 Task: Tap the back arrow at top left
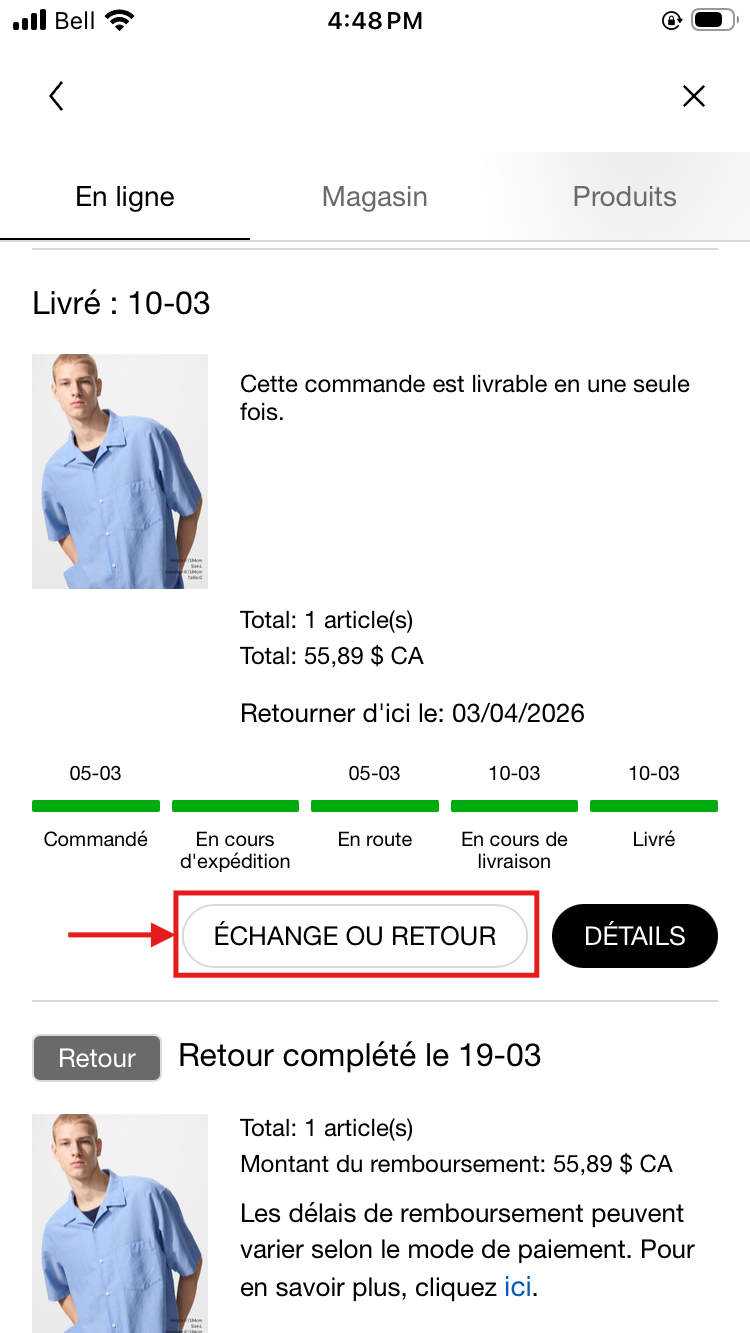(x=55, y=96)
